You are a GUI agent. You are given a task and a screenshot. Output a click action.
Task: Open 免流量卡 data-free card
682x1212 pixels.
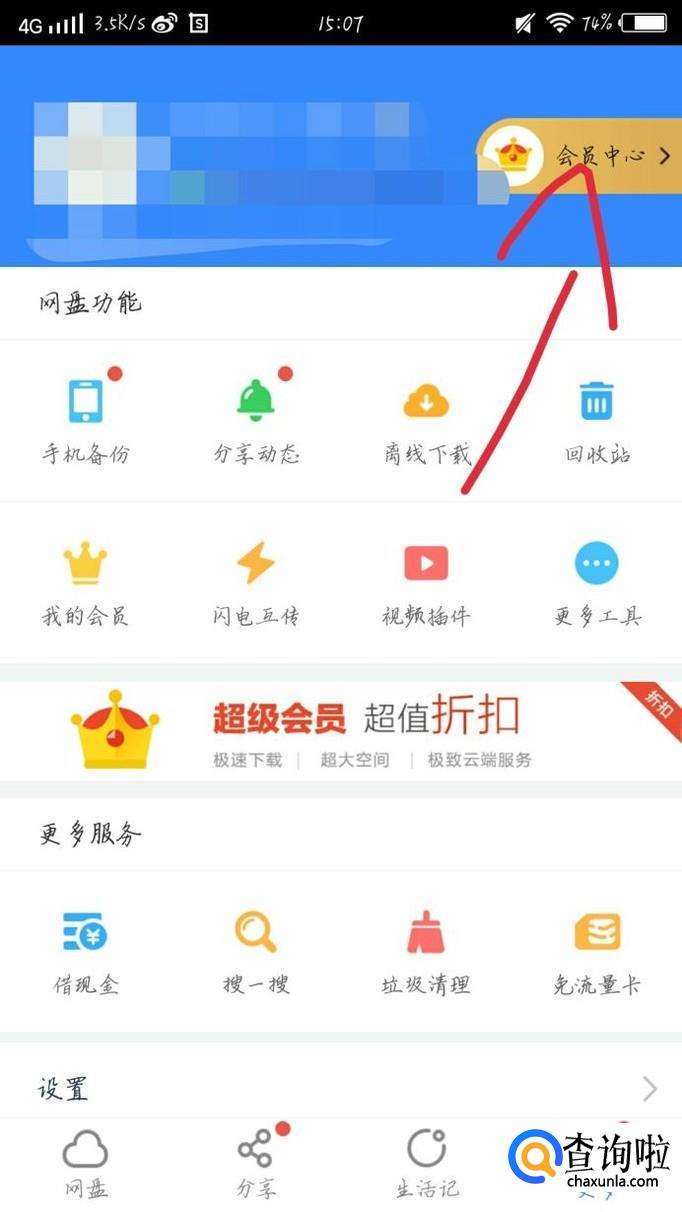(x=597, y=952)
